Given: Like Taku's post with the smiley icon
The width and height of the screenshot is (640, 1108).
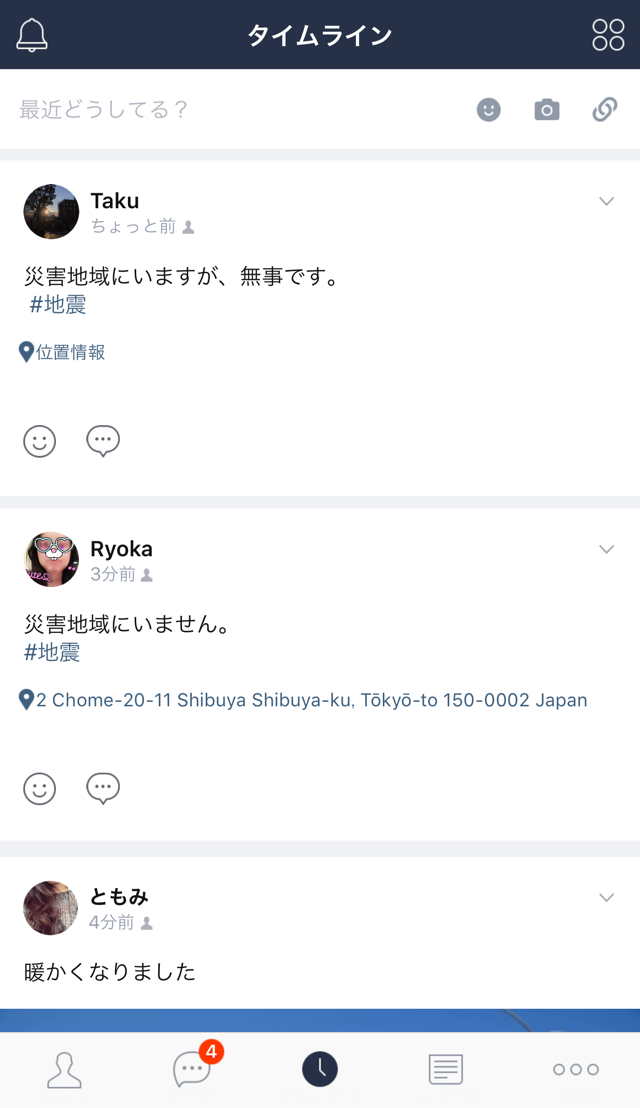Looking at the screenshot, I should [x=40, y=441].
